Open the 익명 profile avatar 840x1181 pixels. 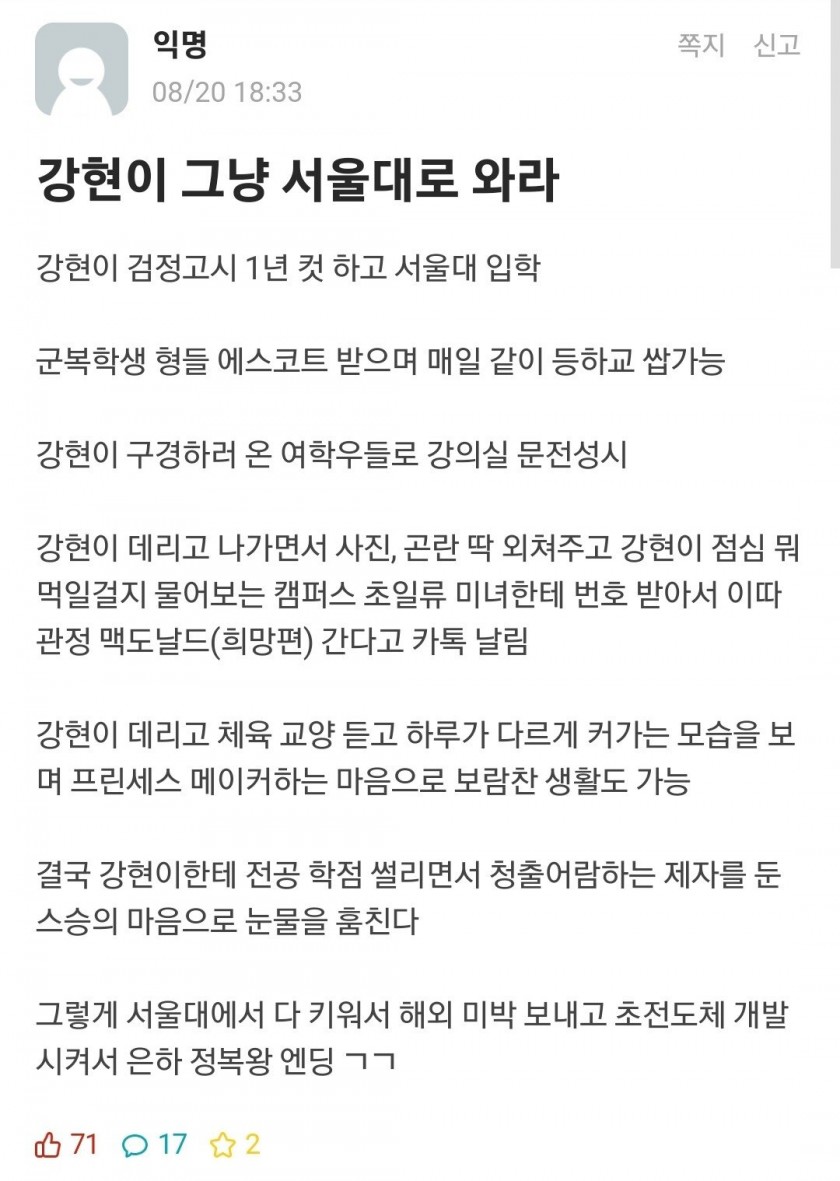pos(82,69)
